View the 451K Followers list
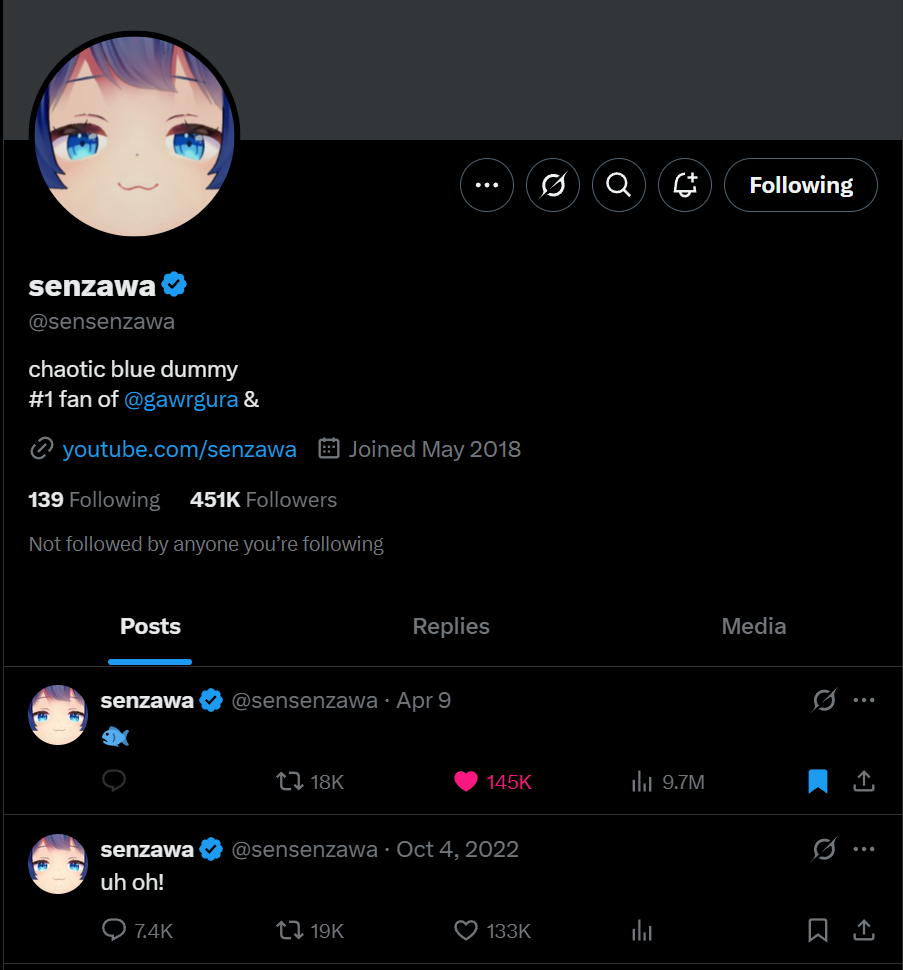The width and height of the screenshot is (903, 970). point(263,500)
